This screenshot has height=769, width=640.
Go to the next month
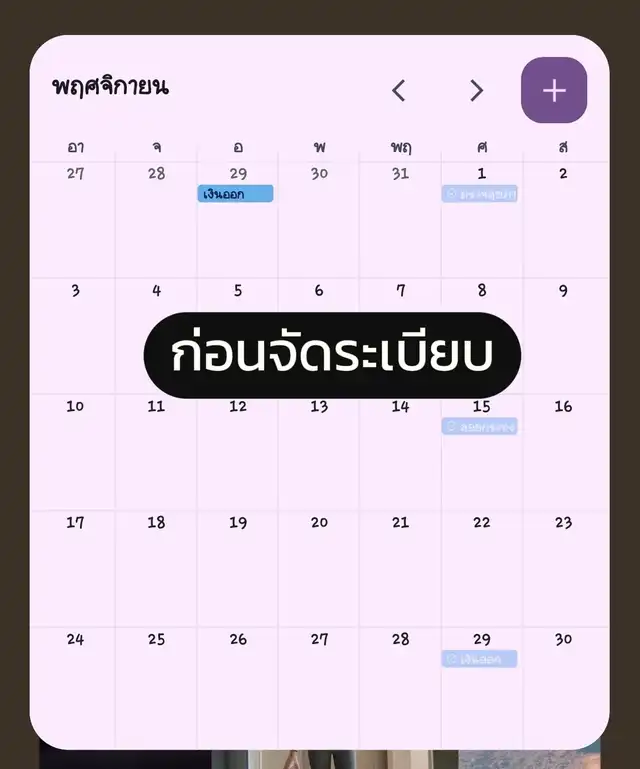(476, 91)
